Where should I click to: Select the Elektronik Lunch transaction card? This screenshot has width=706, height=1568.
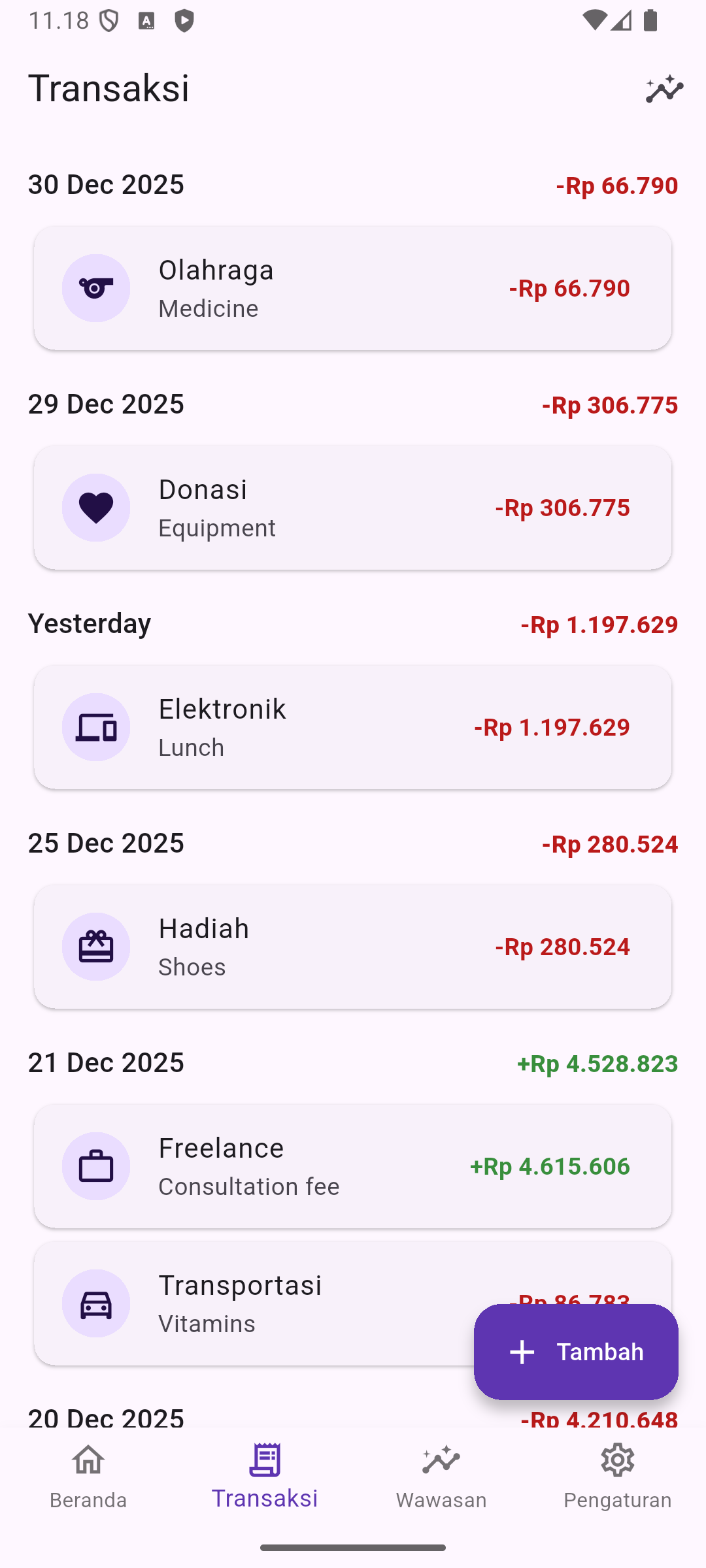click(x=353, y=727)
